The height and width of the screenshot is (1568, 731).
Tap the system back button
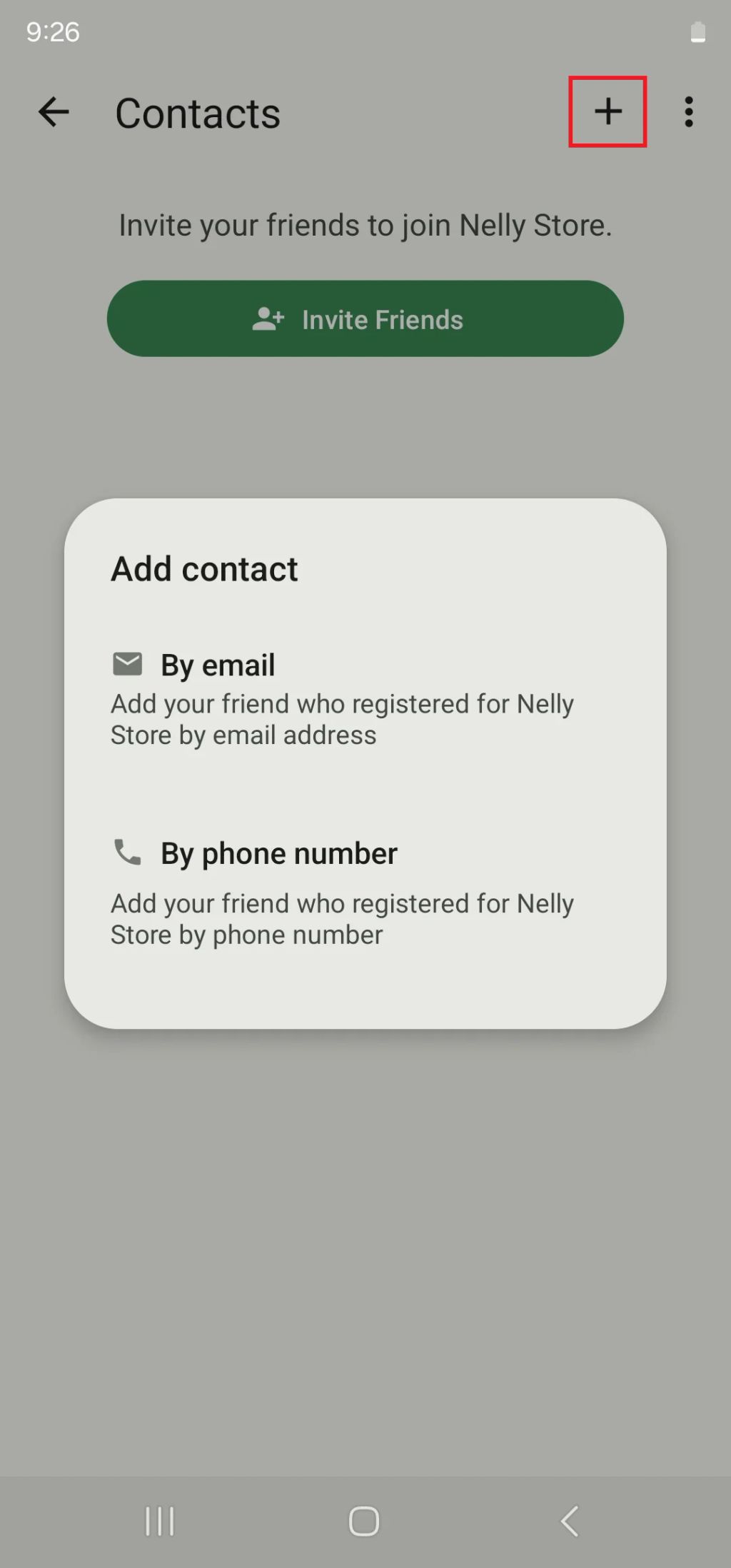click(x=569, y=1521)
